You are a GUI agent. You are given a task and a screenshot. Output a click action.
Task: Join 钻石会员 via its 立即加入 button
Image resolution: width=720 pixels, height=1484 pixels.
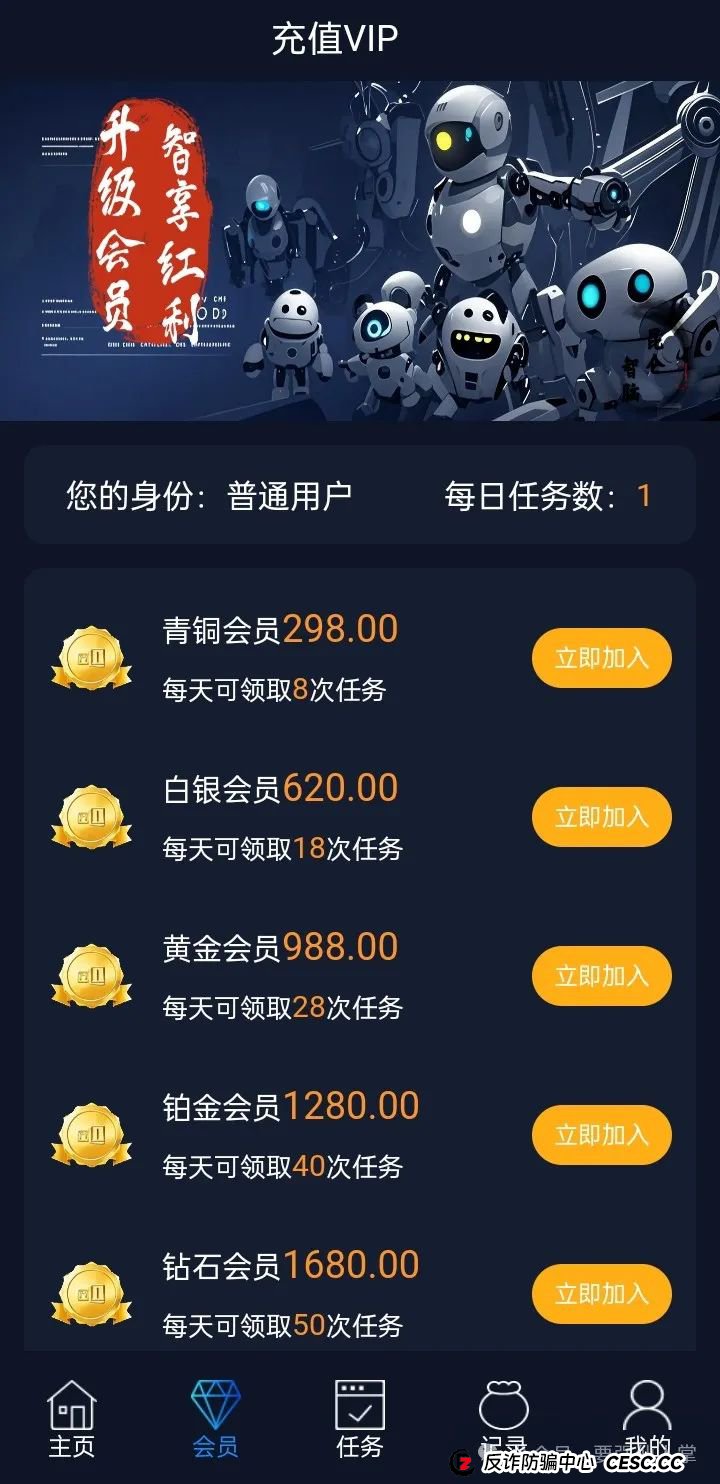click(x=601, y=1295)
